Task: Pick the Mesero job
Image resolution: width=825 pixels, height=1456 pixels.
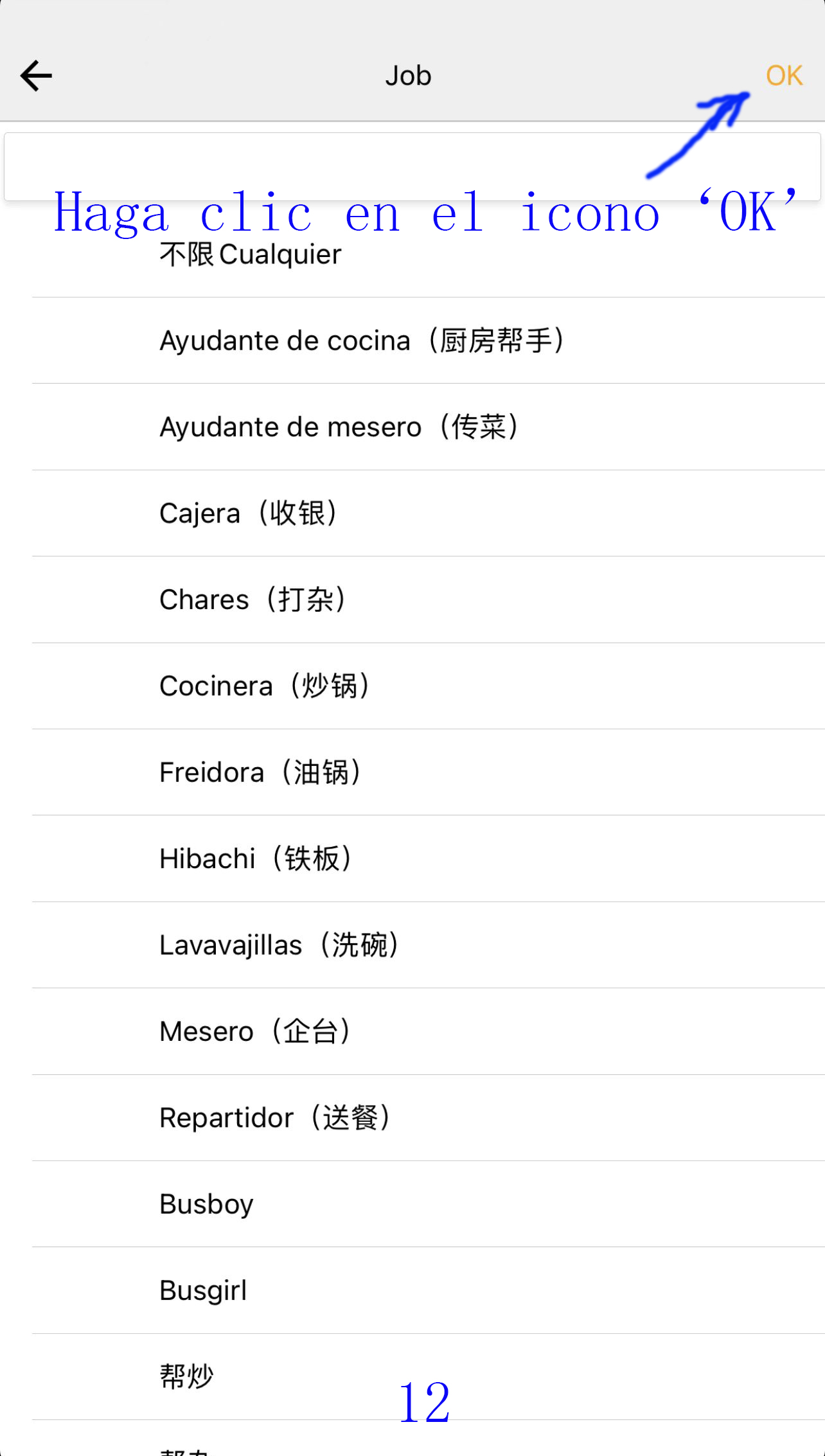Action: coord(254,1032)
